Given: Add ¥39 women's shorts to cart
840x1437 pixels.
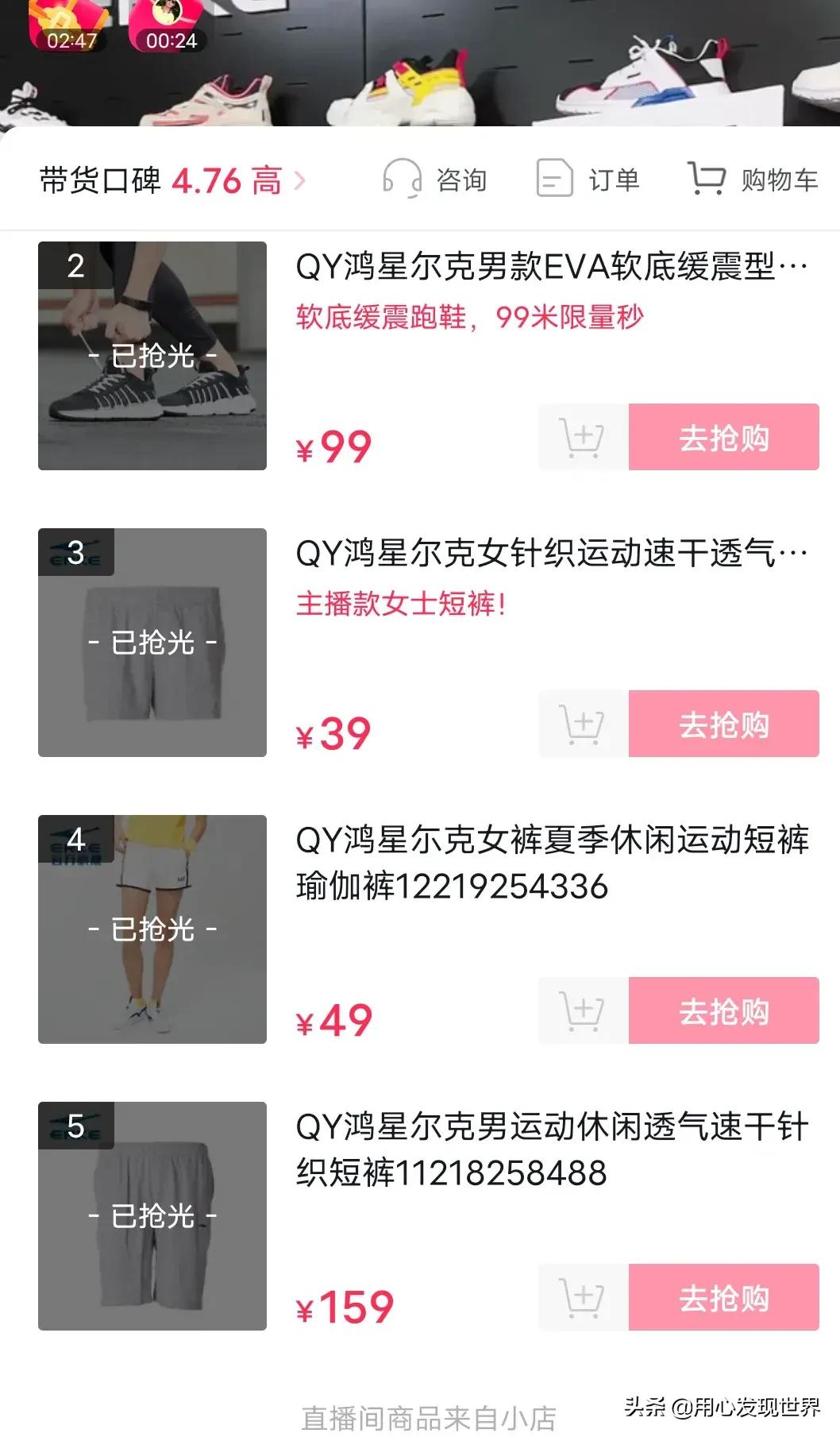Looking at the screenshot, I should coord(583,724).
